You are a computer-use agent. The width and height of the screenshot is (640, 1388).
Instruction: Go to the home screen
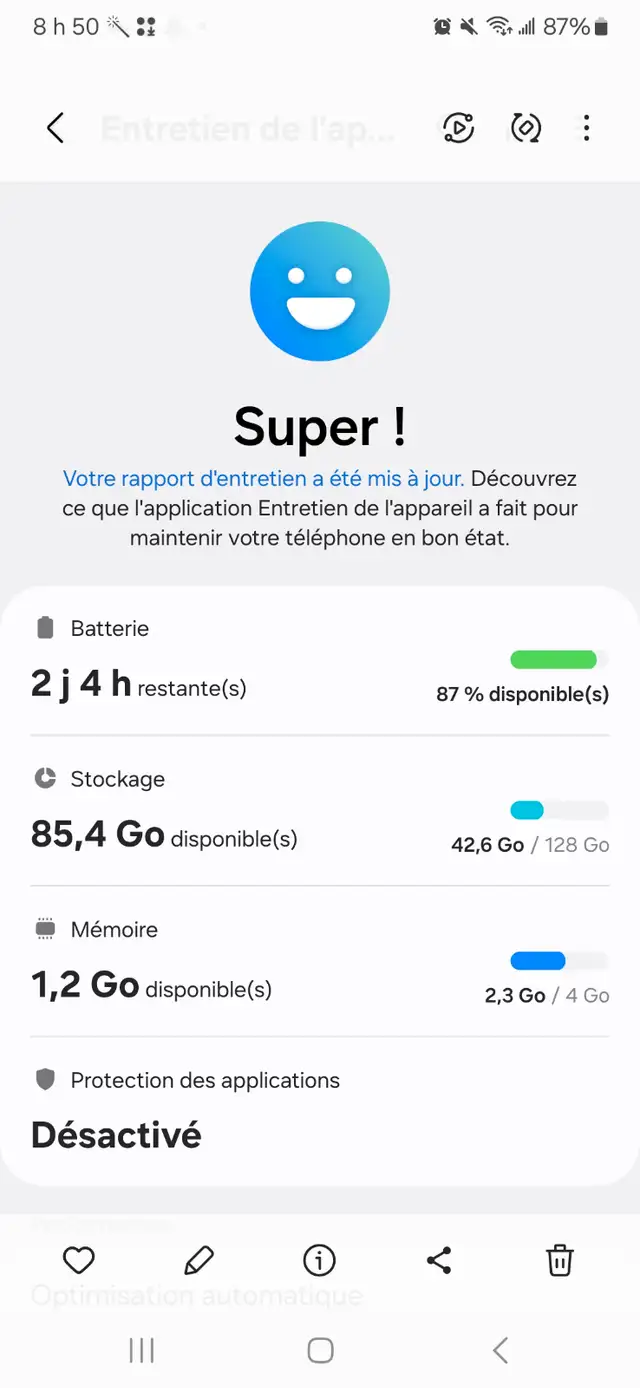click(320, 1351)
